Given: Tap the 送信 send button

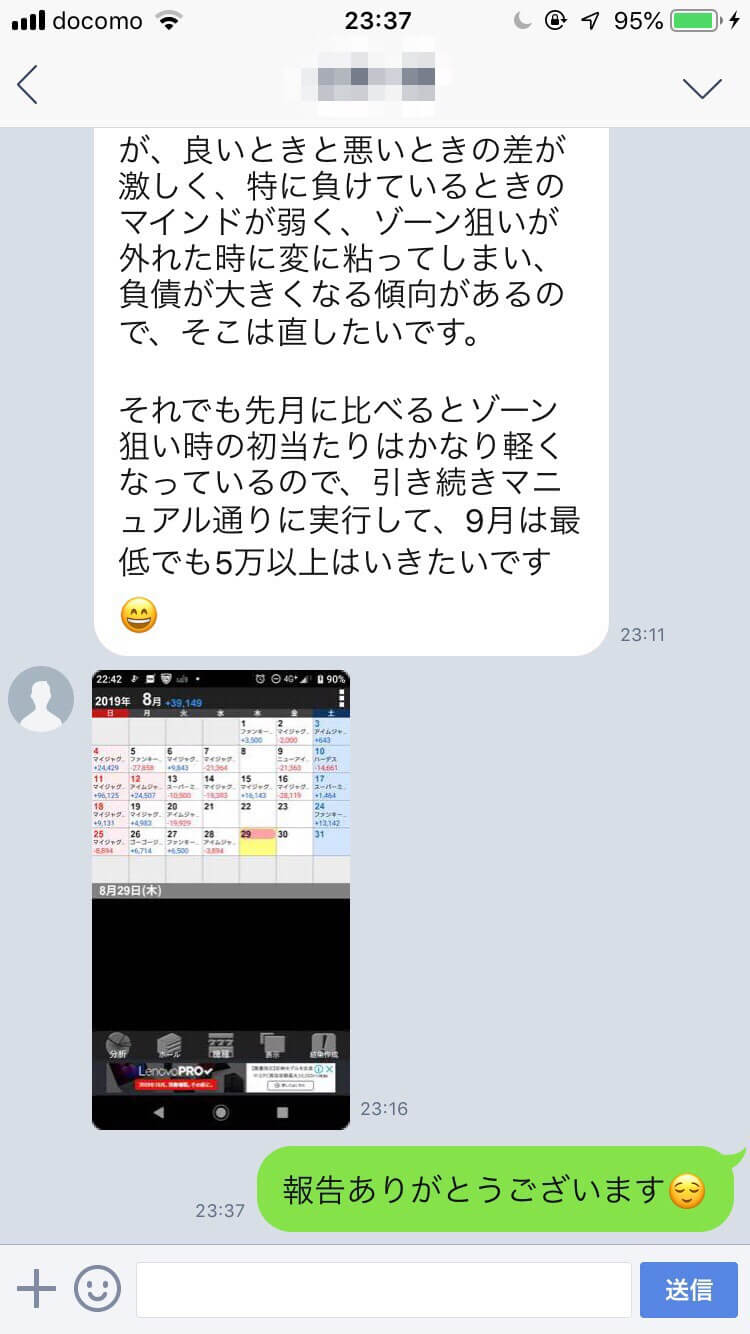Looking at the screenshot, I should click(x=688, y=1289).
